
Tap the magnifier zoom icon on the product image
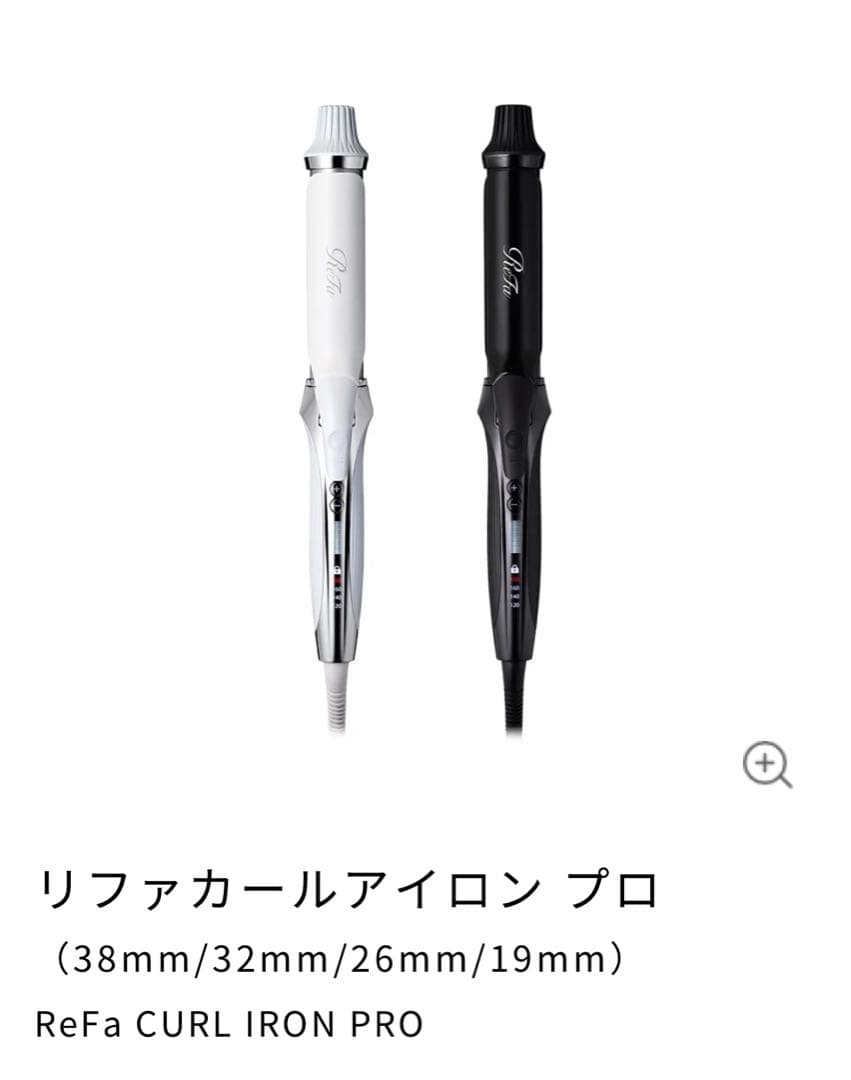tap(766, 765)
